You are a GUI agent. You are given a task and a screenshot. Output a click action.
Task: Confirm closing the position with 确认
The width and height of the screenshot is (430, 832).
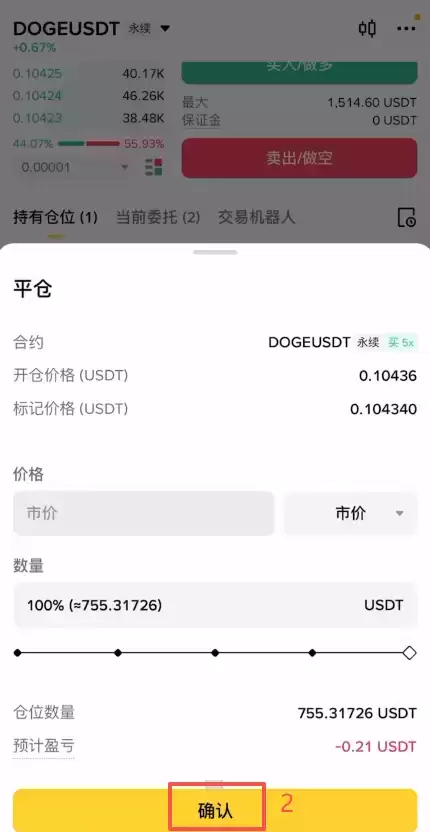[215, 810]
